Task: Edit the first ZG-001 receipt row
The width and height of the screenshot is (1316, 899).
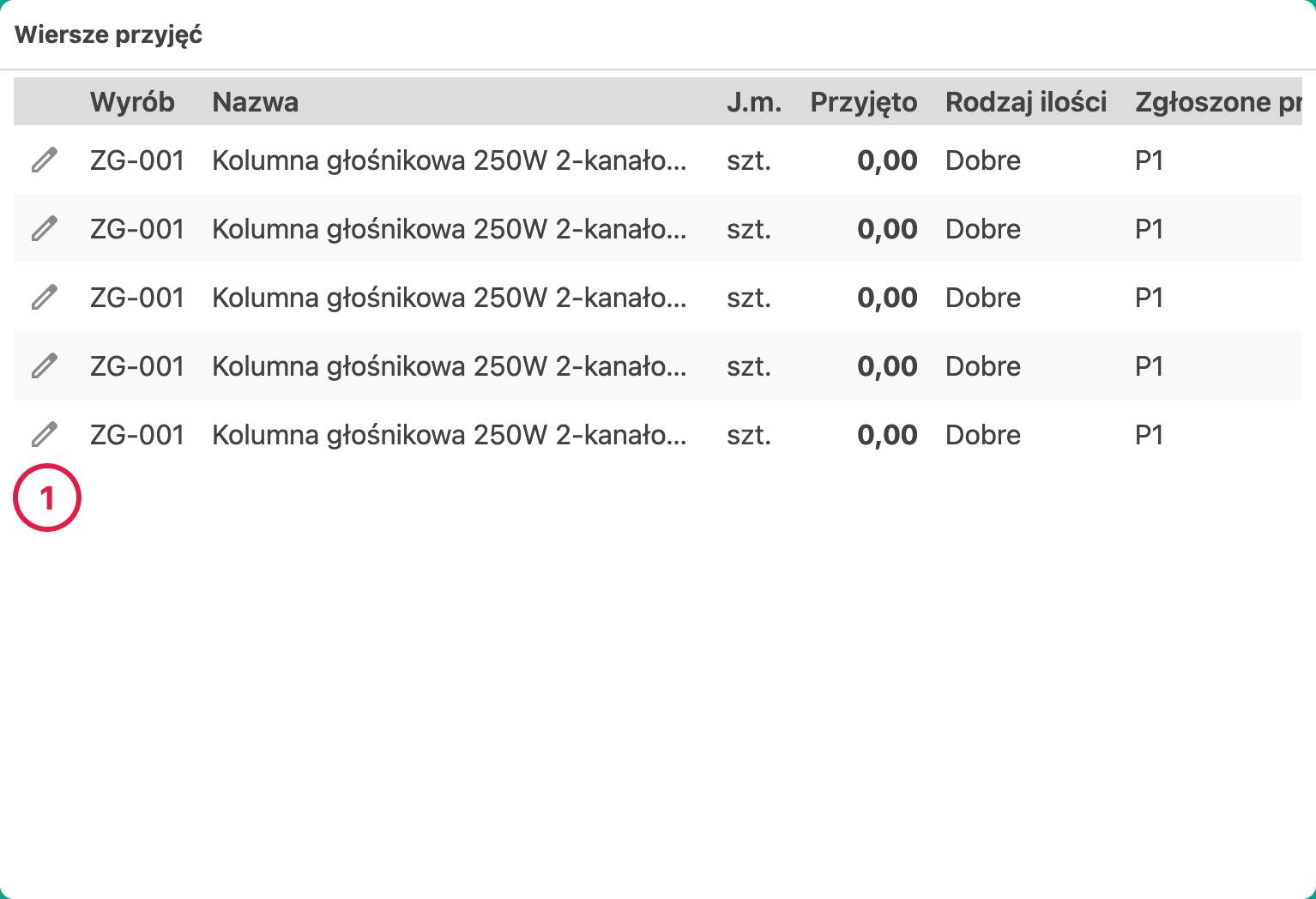Action: click(x=45, y=160)
